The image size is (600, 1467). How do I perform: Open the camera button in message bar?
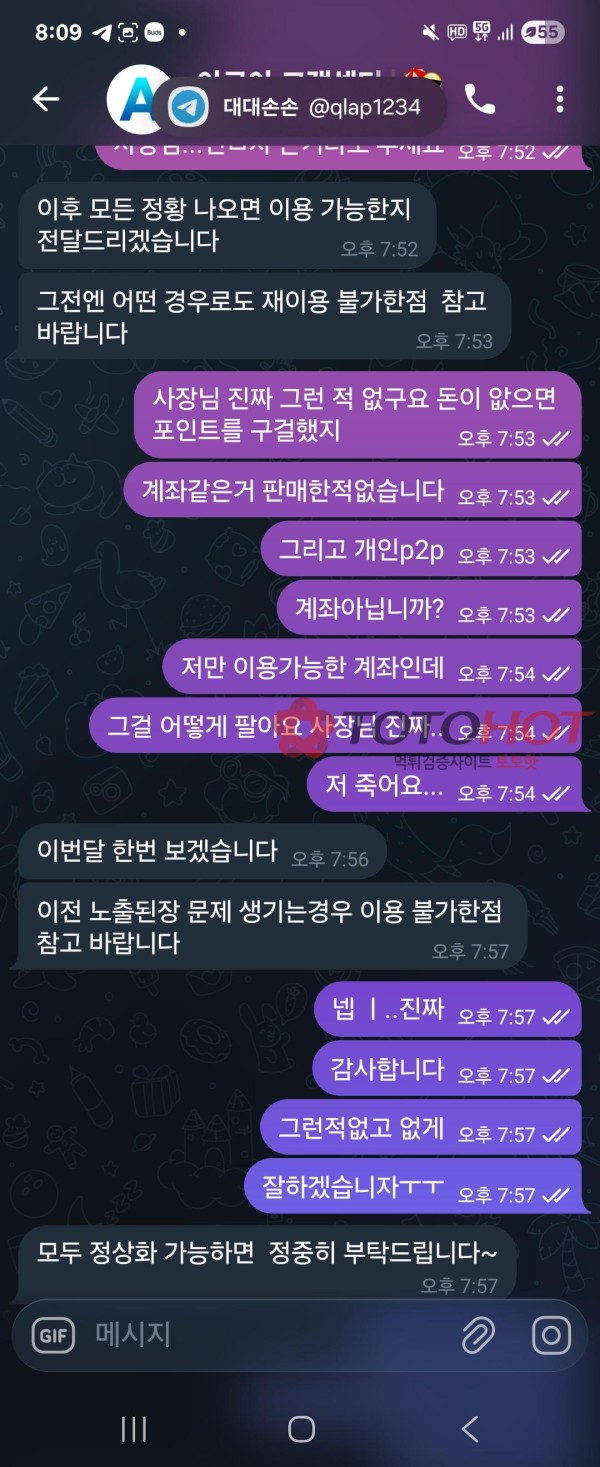[x=551, y=1335]
